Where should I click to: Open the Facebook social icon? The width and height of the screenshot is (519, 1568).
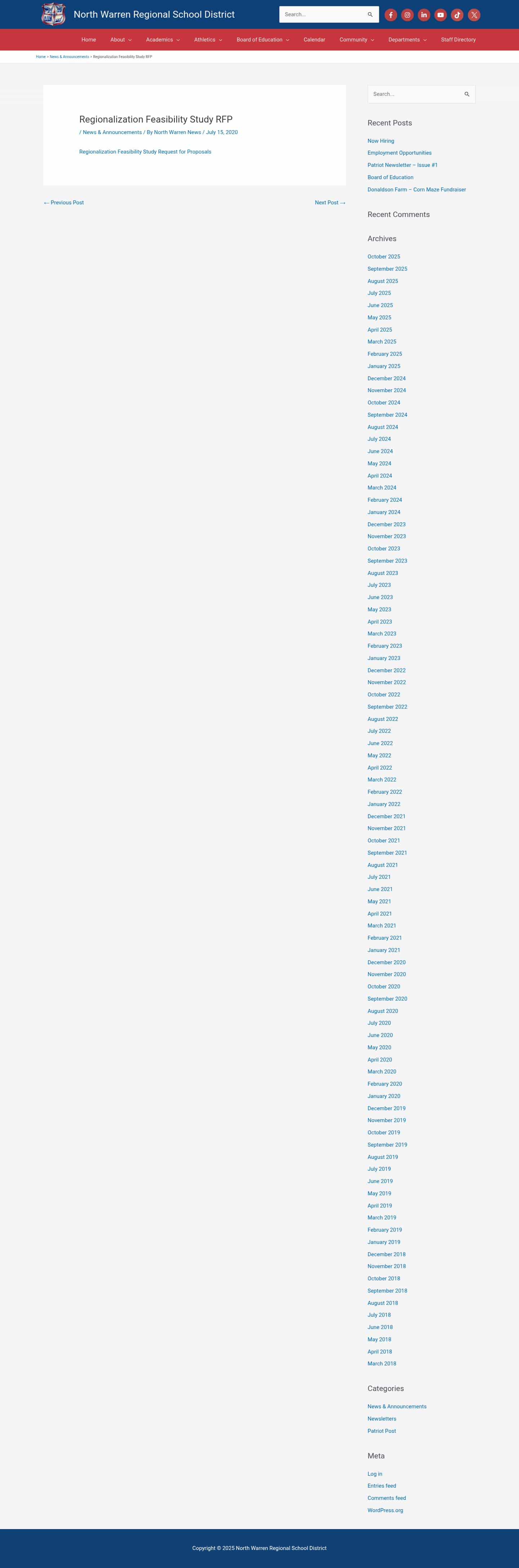(391, 15)
